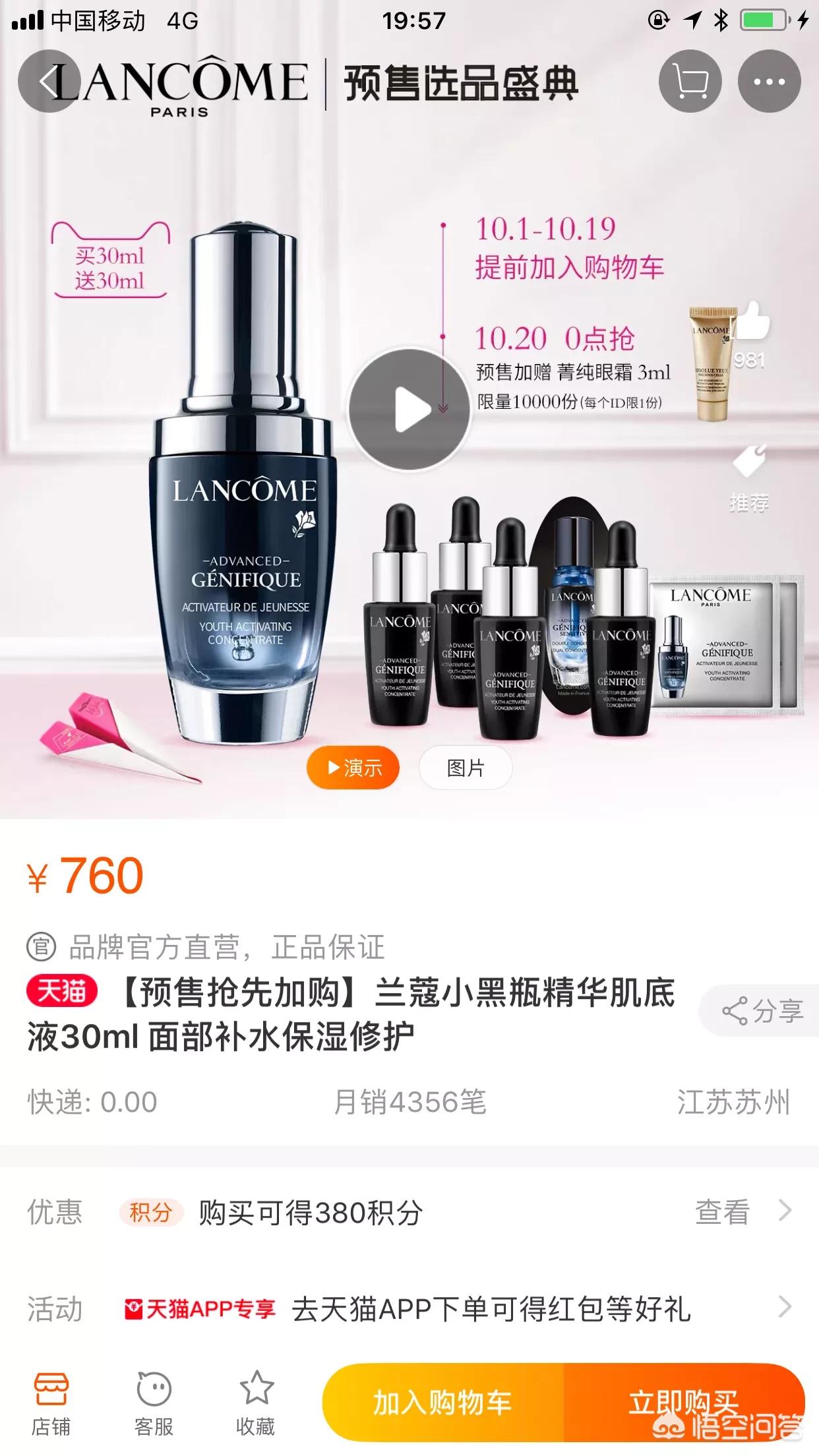Add product to 收藏 favorites

256,1402
